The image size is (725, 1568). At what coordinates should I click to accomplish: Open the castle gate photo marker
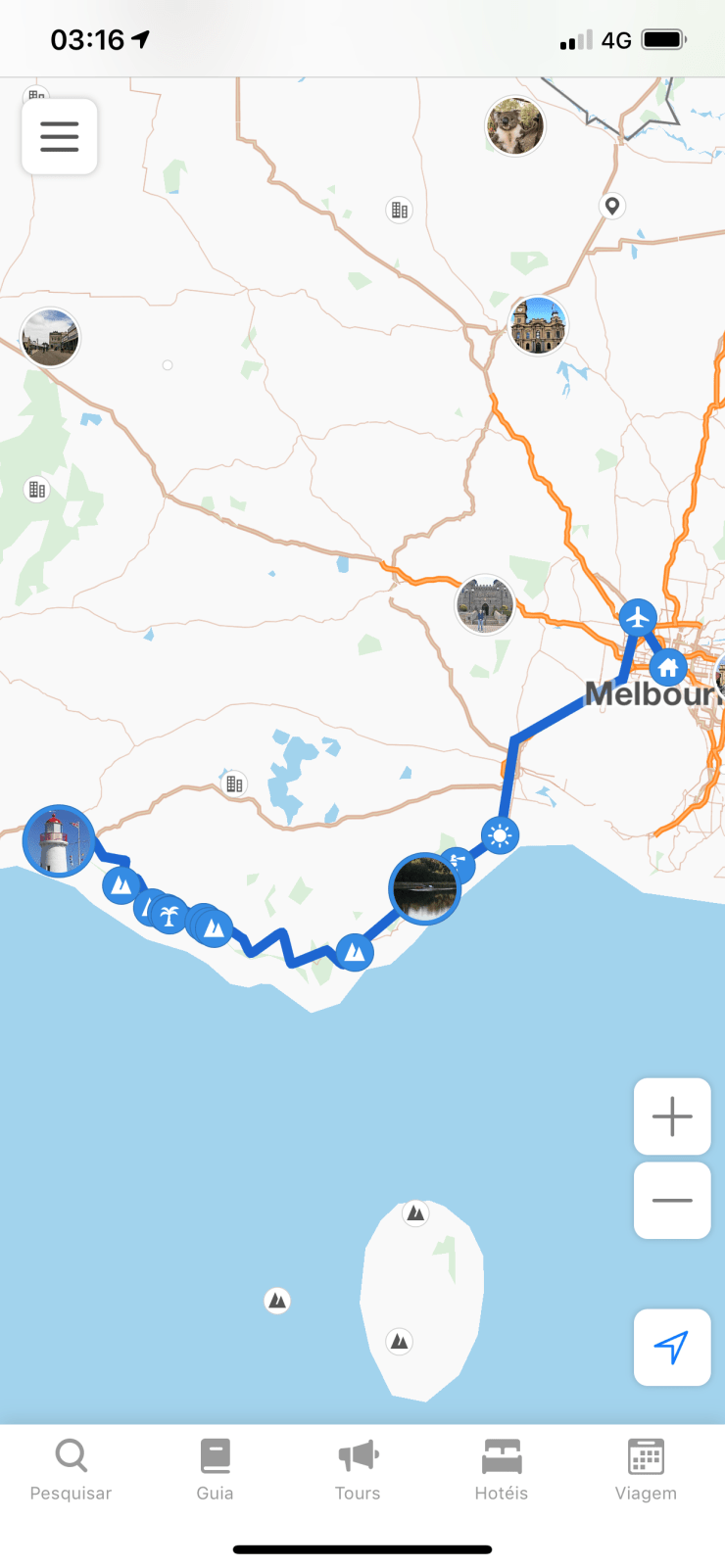click(x=485, y=604)
